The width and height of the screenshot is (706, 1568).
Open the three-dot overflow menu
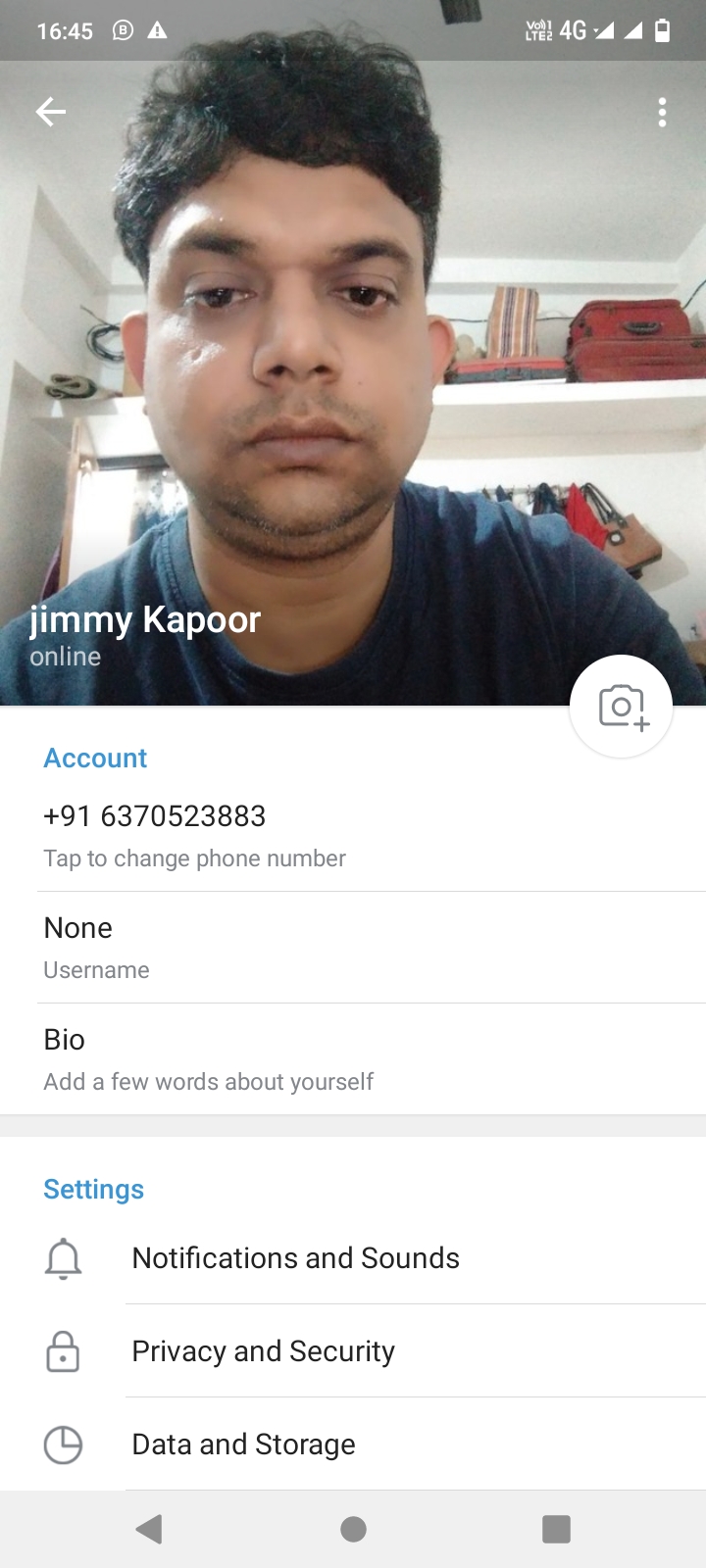663,113
